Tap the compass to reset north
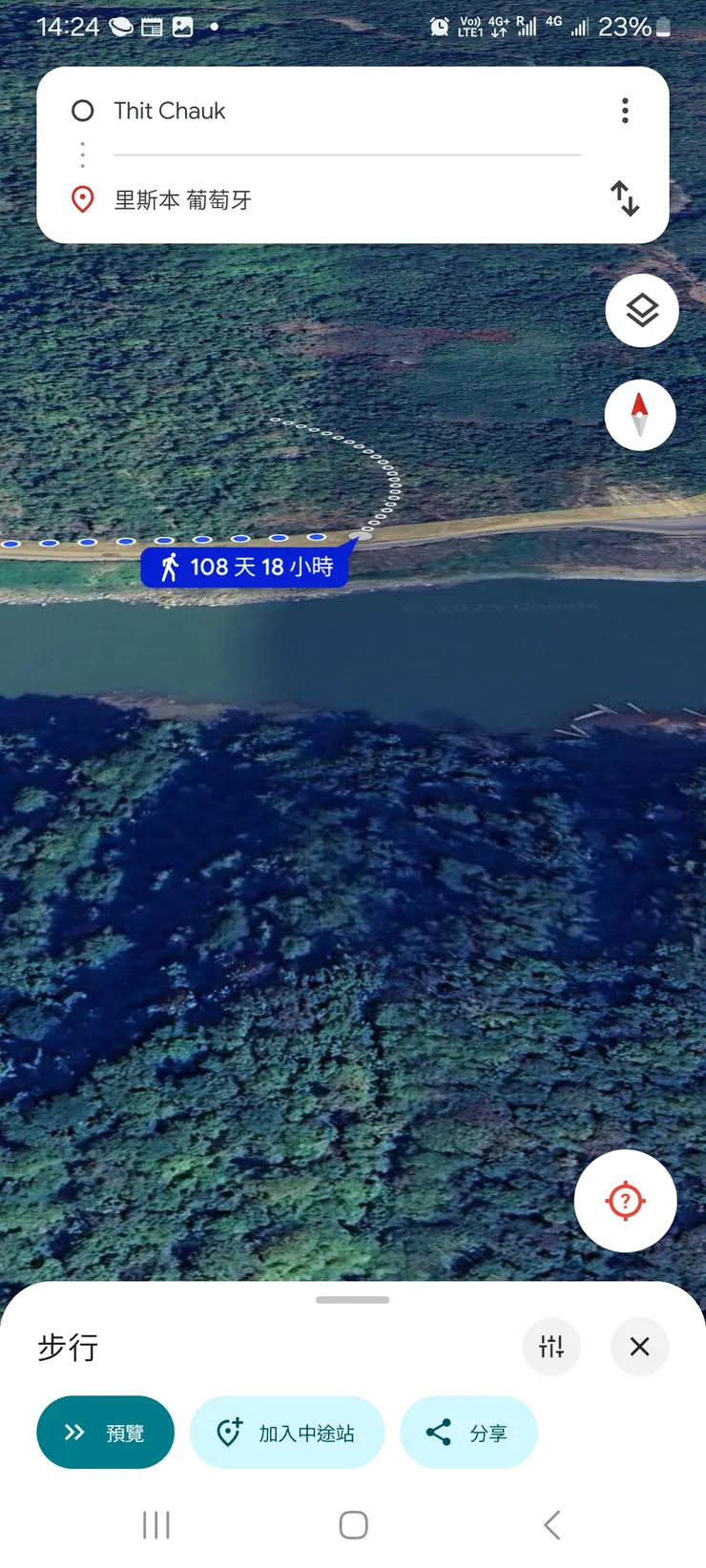 (640, 415)
